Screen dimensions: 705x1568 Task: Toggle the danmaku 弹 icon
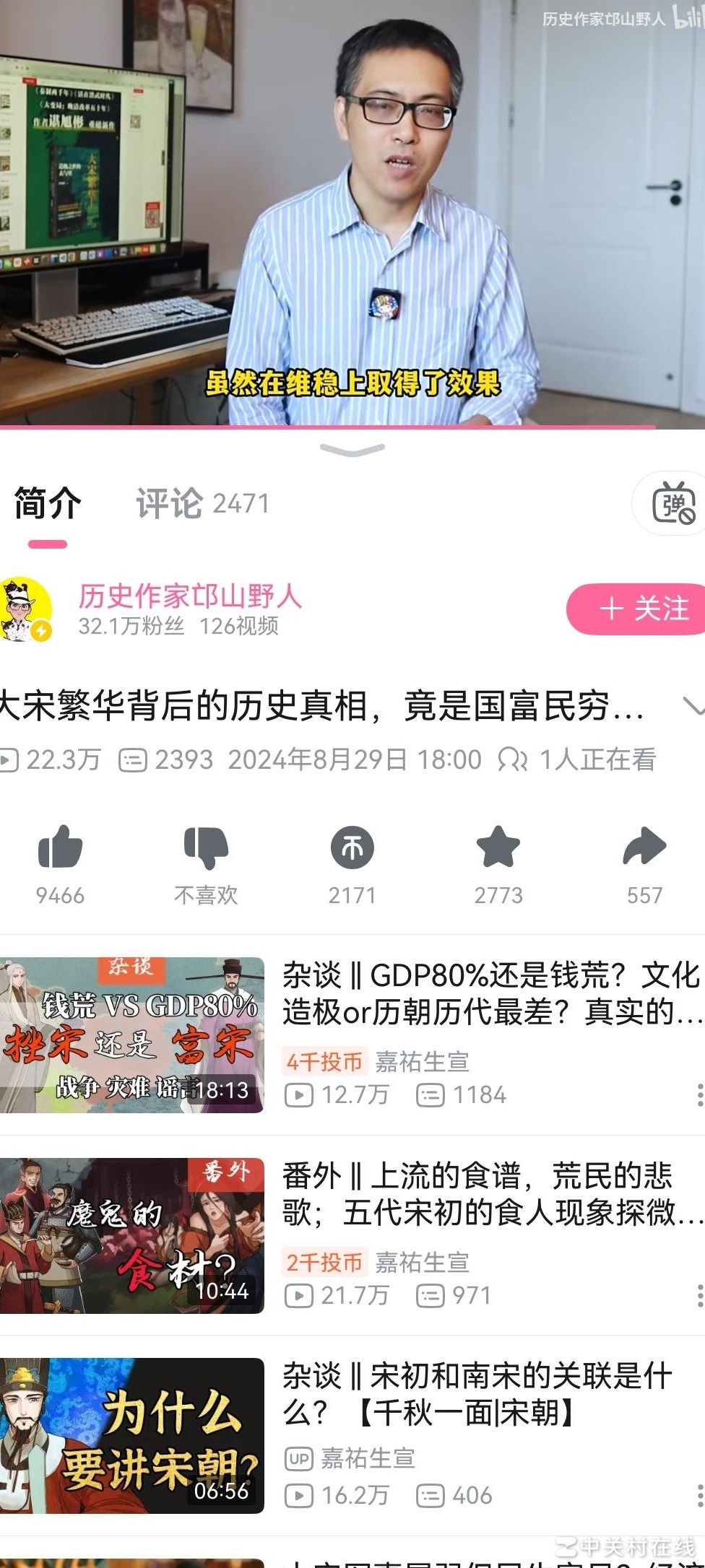pyautogui.click(x=673, y=504)
